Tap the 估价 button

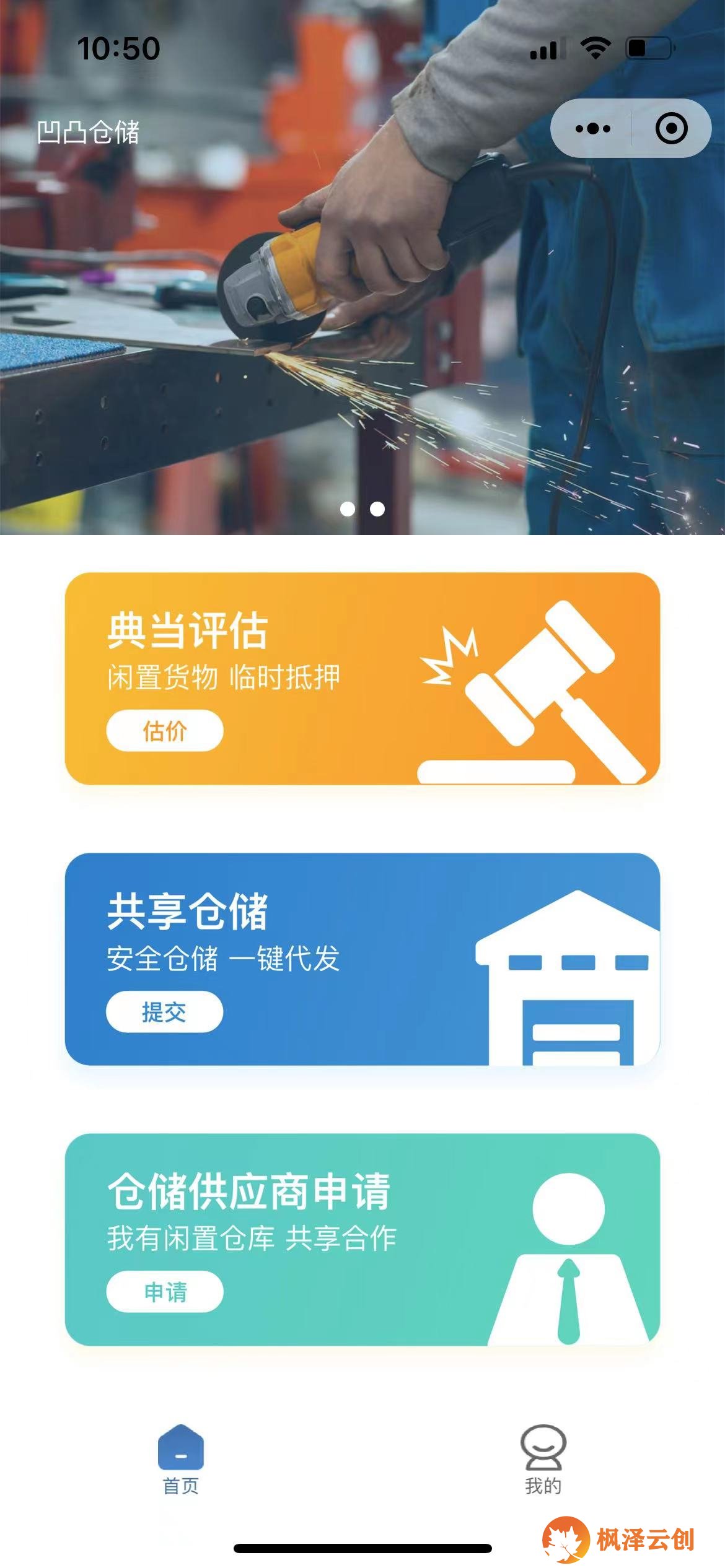click(x=165, y=731)
